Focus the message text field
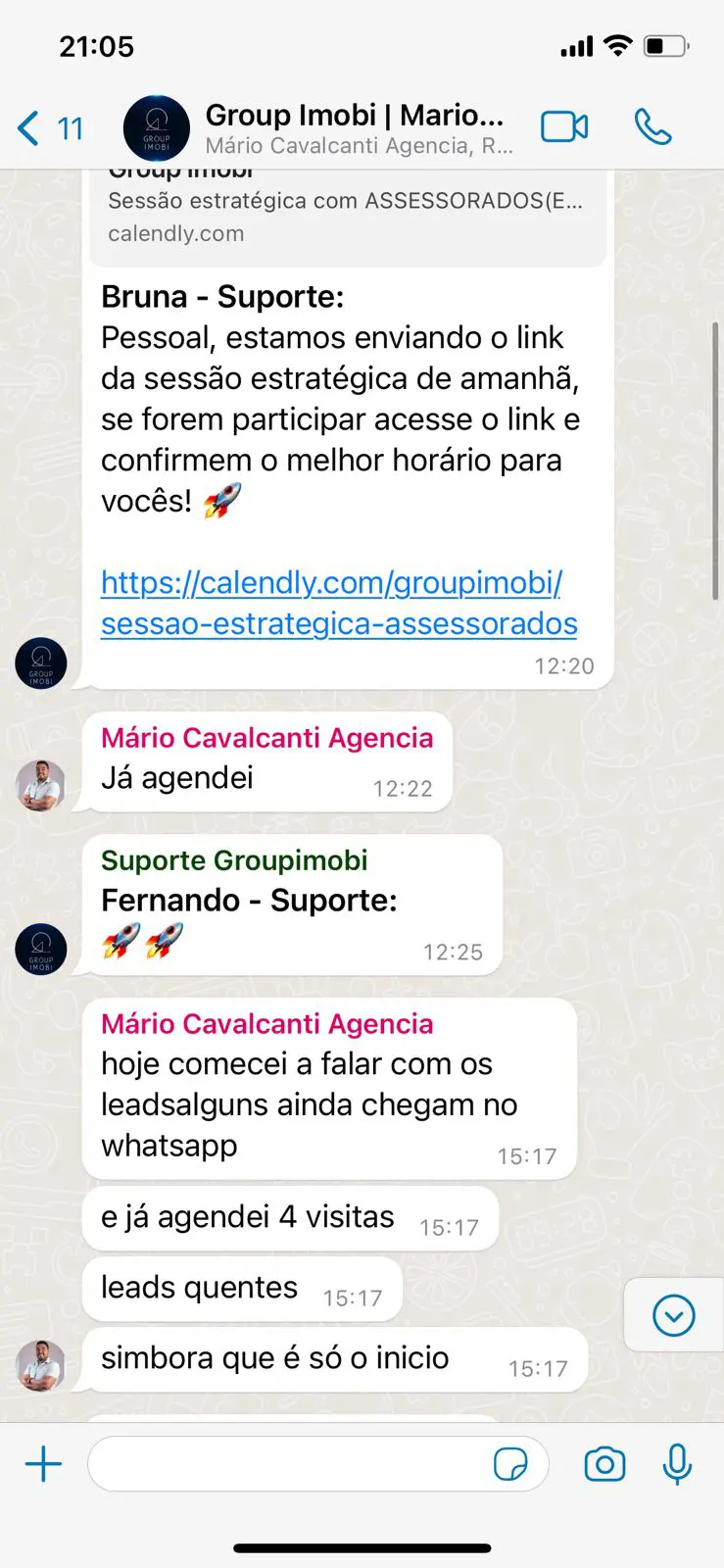Screen dimensions: 724x1568 (289, 1464)
